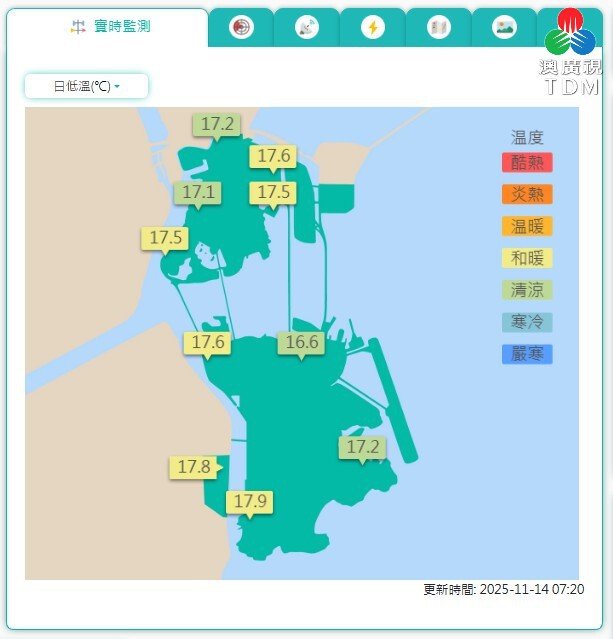The width and height of the screenshot is (613, 639).
Task: Tap the 17.9 temperature marker
Action: coord(250,502)
